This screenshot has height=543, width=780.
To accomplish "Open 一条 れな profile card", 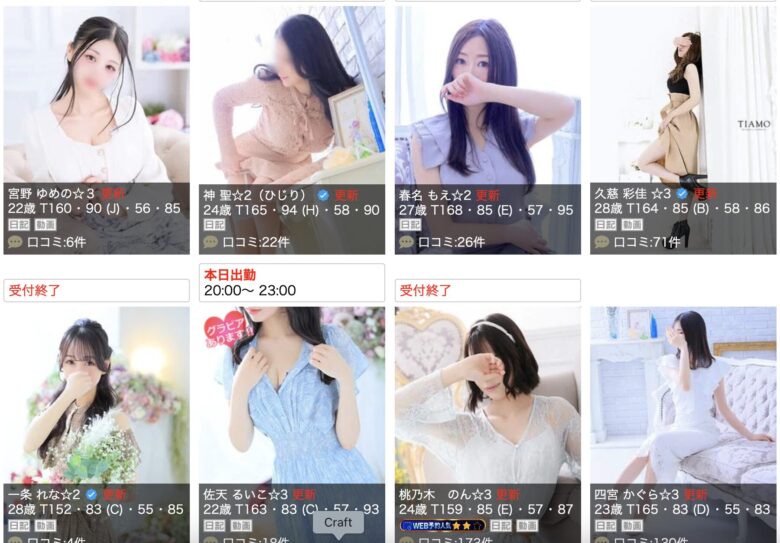I will click(x=96, y=400).
